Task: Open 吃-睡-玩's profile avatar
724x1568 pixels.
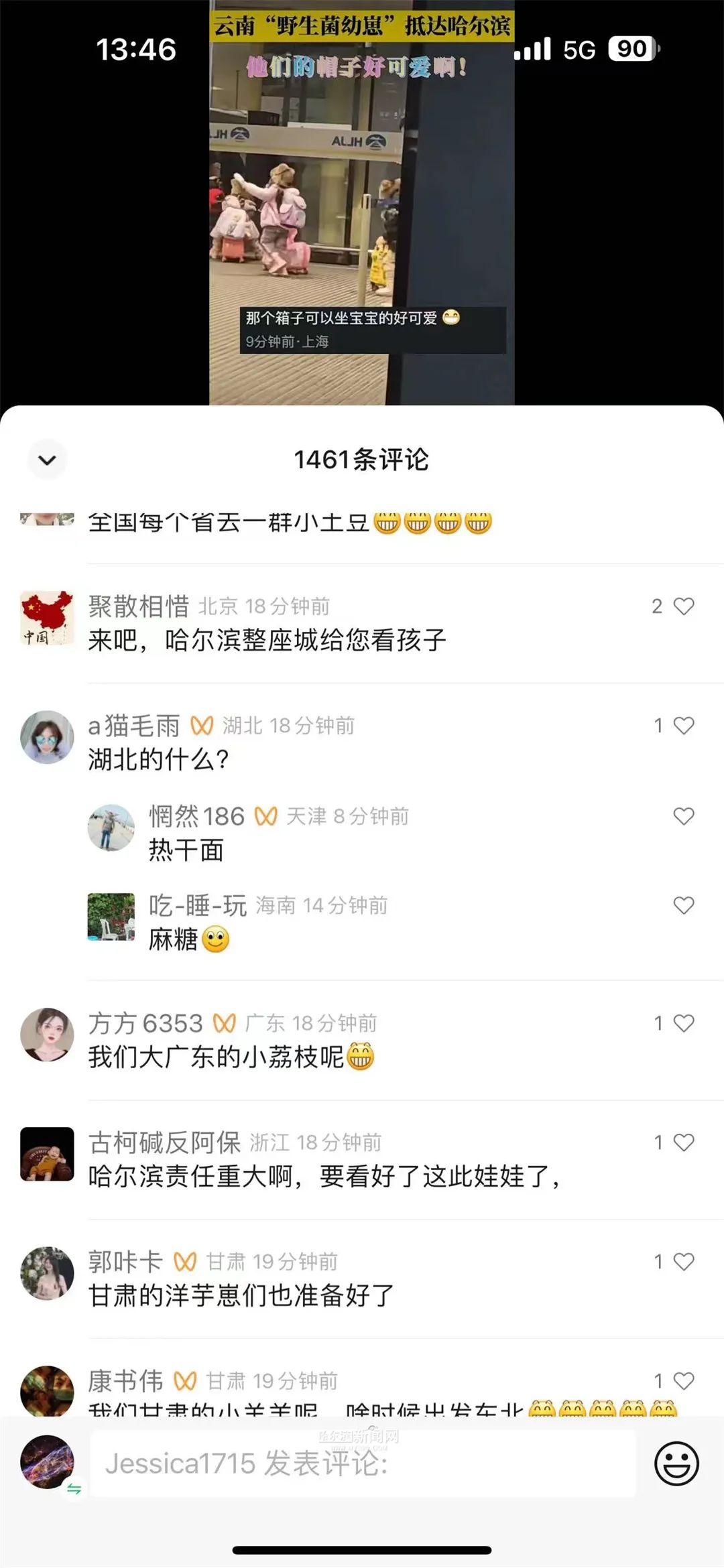Action: click(111, 917)
